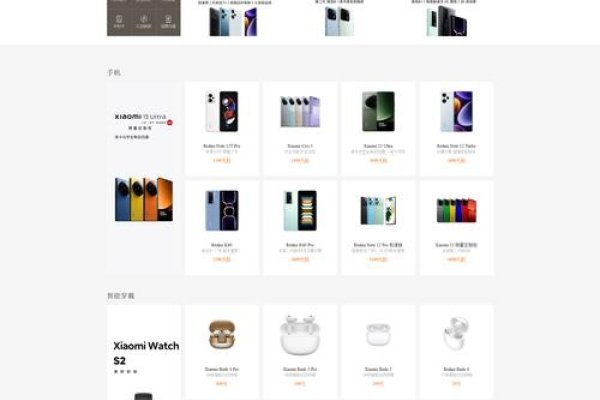View the Xiaomi Buds 4 Pro earbuds card

click(221, 350)
